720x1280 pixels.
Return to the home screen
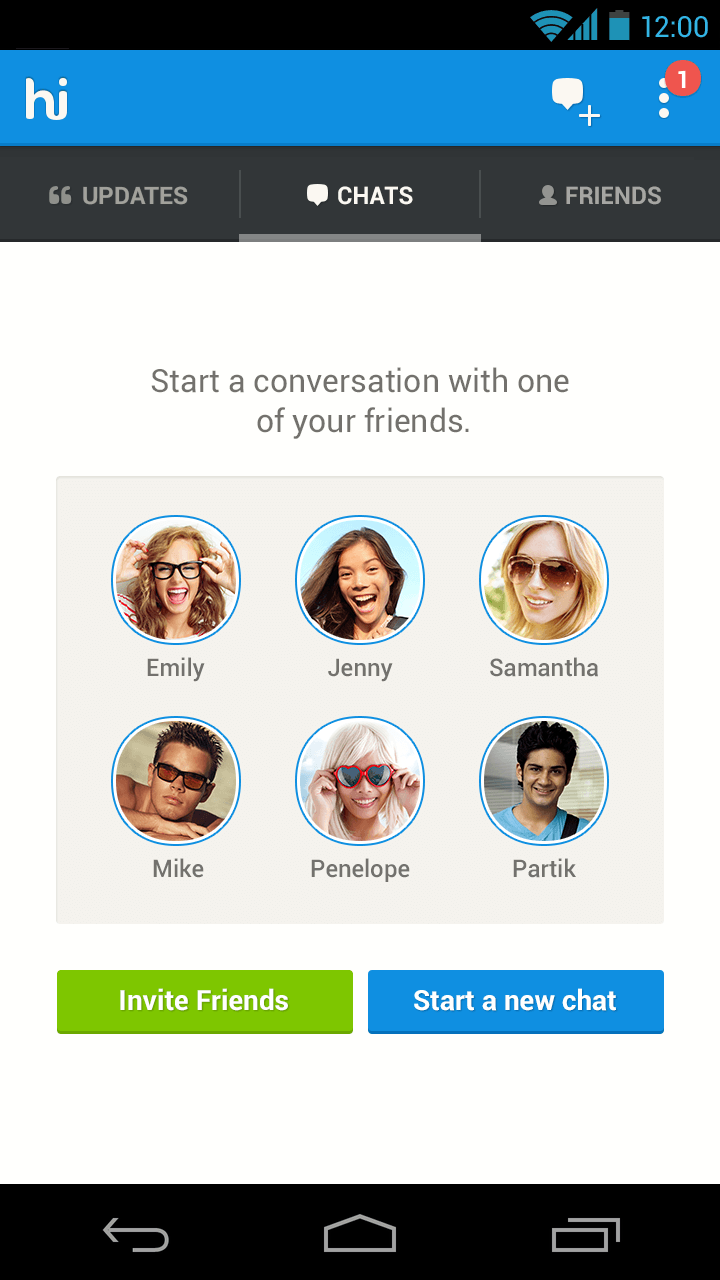click(x=360, y=1235)
